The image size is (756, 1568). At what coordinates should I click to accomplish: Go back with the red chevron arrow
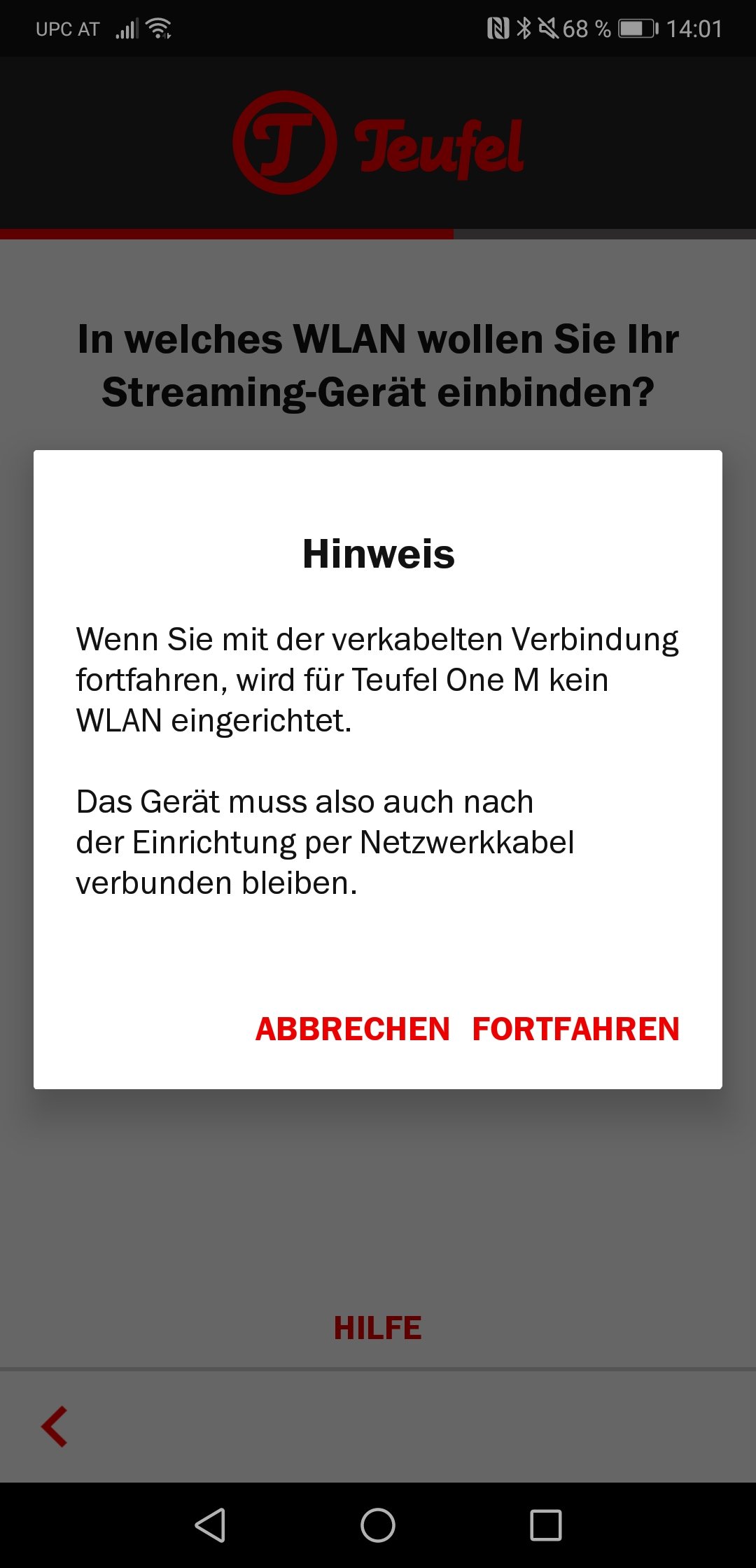pos(55,1426)
